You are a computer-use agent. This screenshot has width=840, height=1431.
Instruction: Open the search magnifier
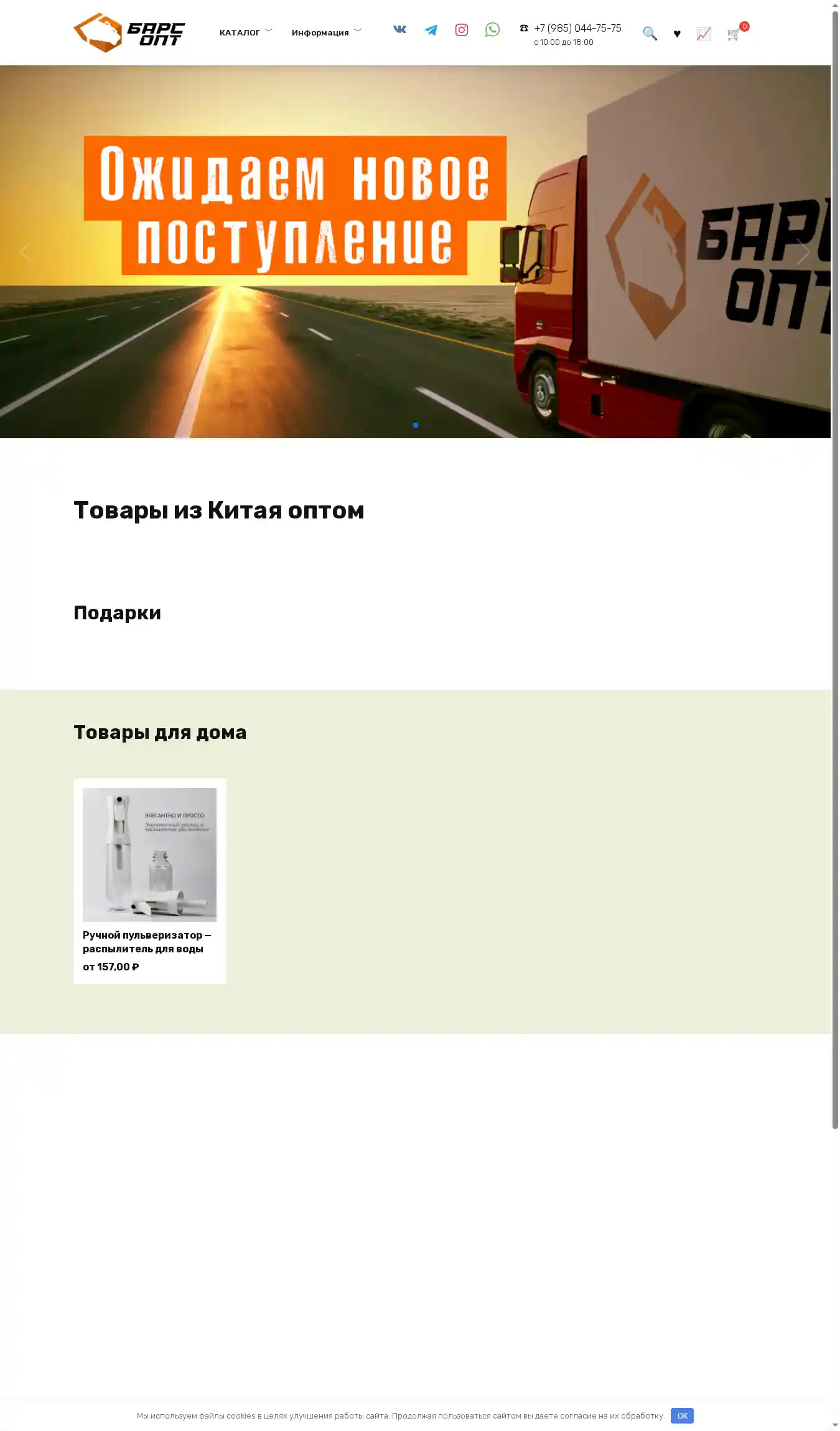click(x=650, y=34)
